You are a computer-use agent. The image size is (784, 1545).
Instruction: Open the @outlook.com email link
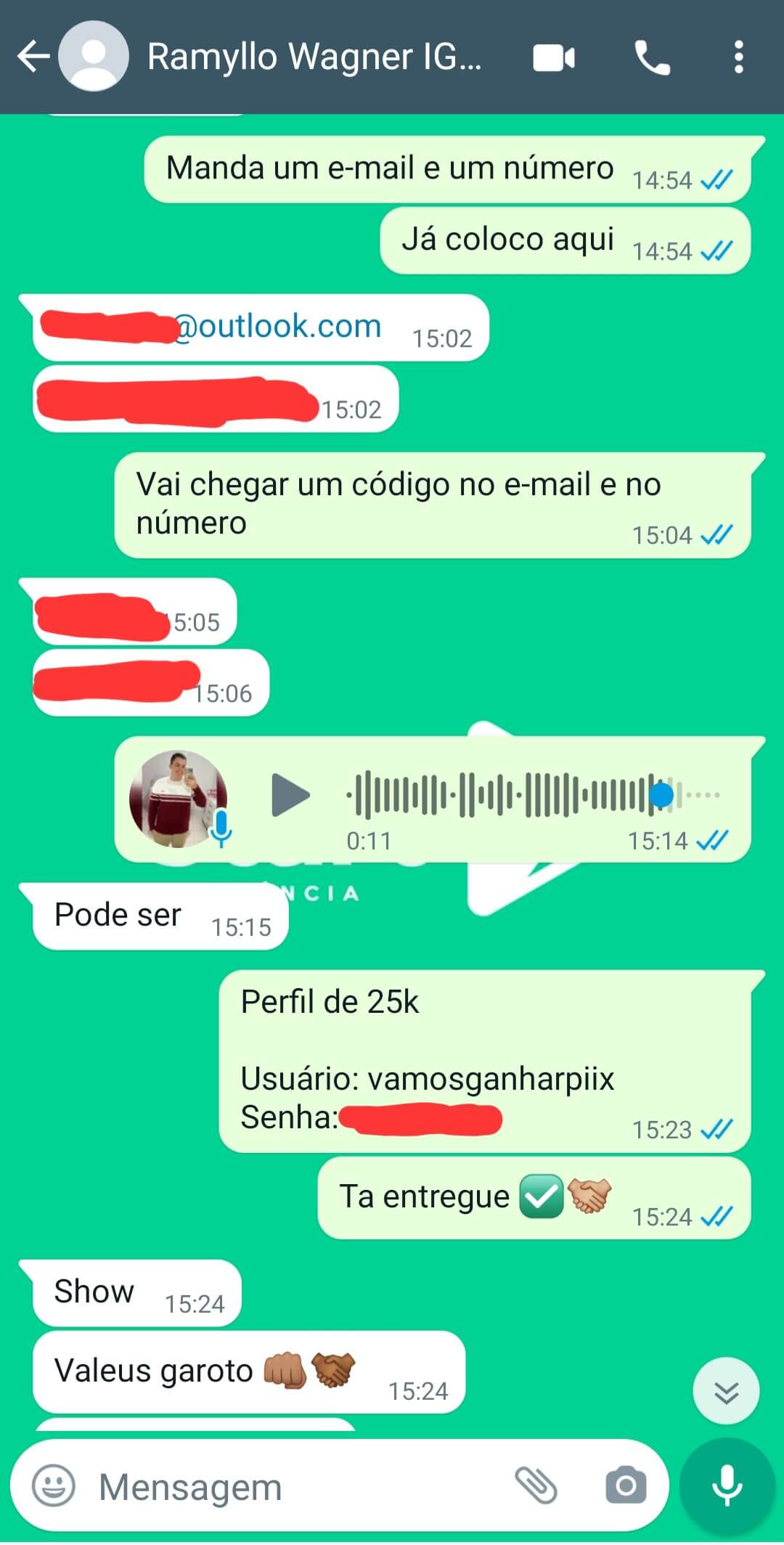[x=278, y=327]
